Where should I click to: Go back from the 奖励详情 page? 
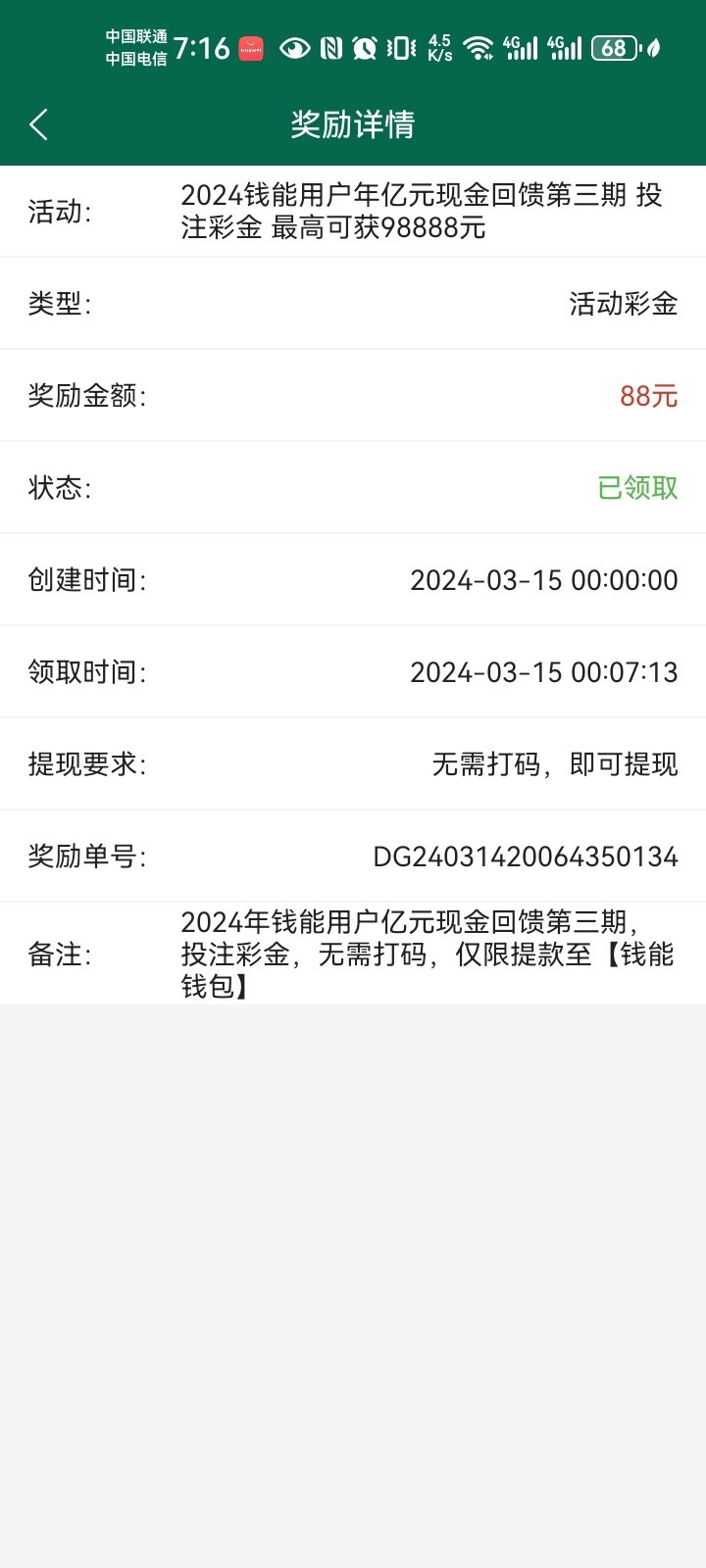(39, 124)
